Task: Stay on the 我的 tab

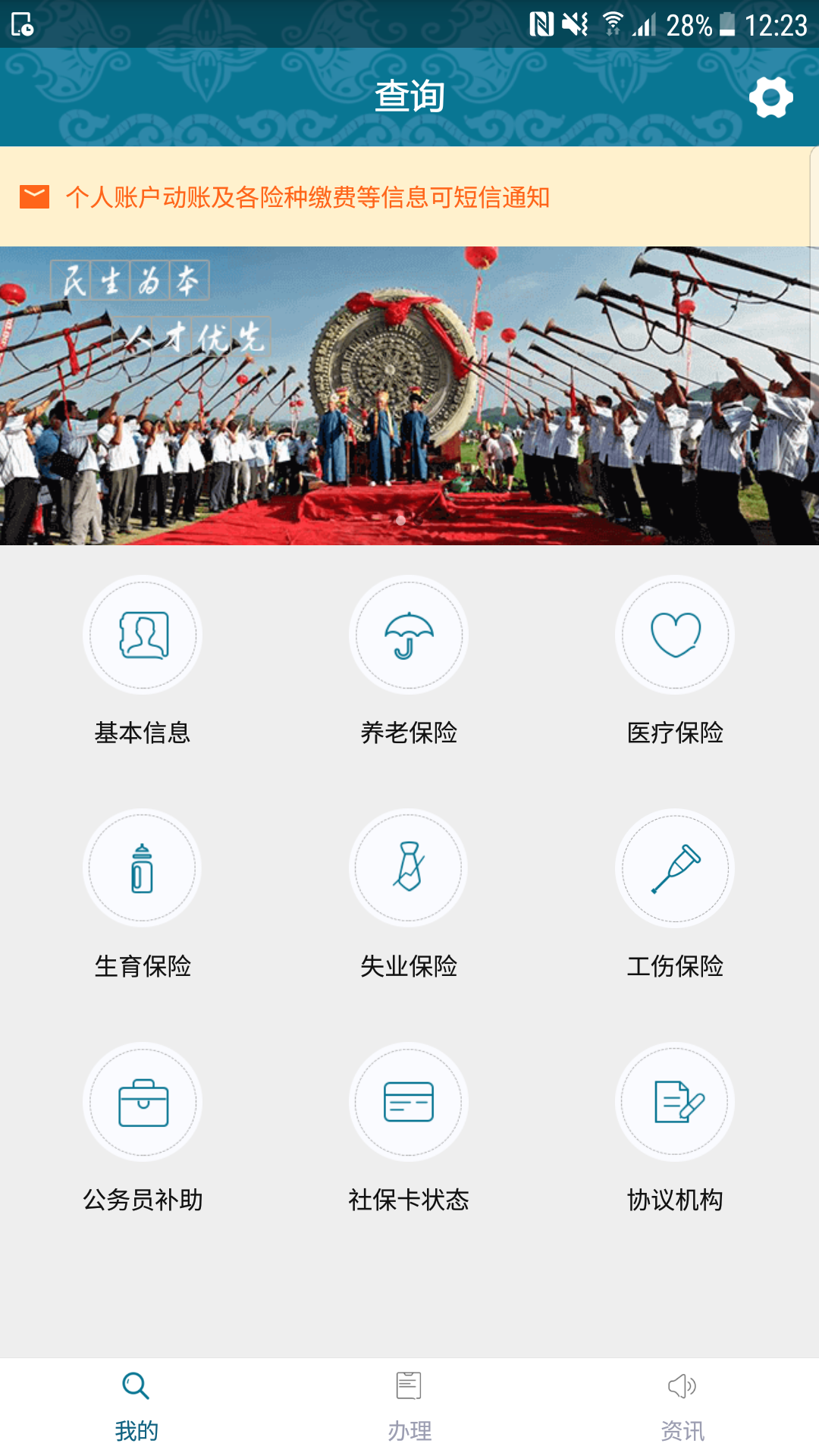Action: pyautogui.click(x=136, y=1403)
